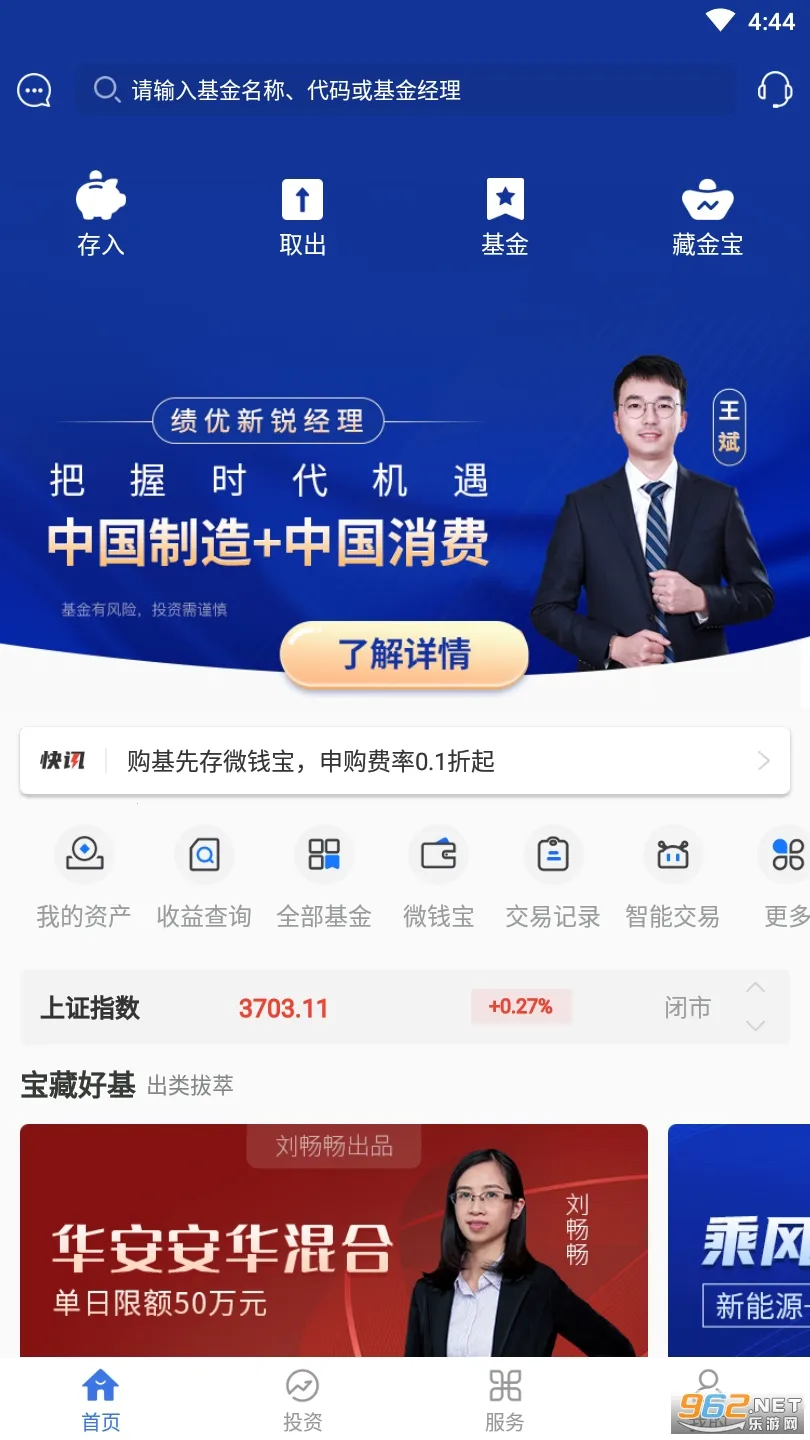The height and width of the screenshot is (1440, 810).
Task: Tap the fund search box
Action: click(405, 91)
